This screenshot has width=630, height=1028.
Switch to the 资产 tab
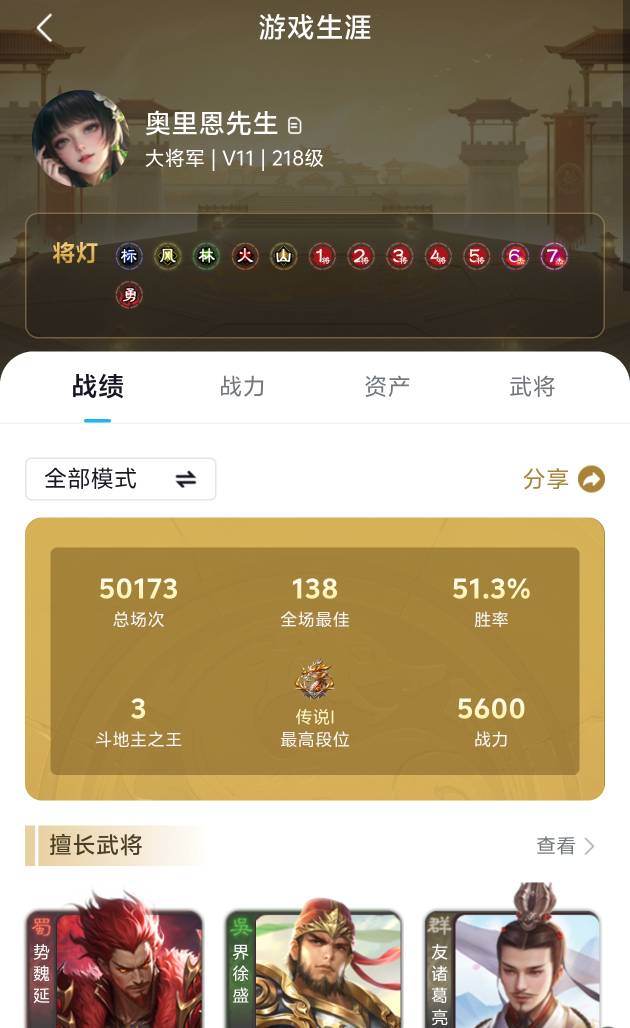(387, 387)
